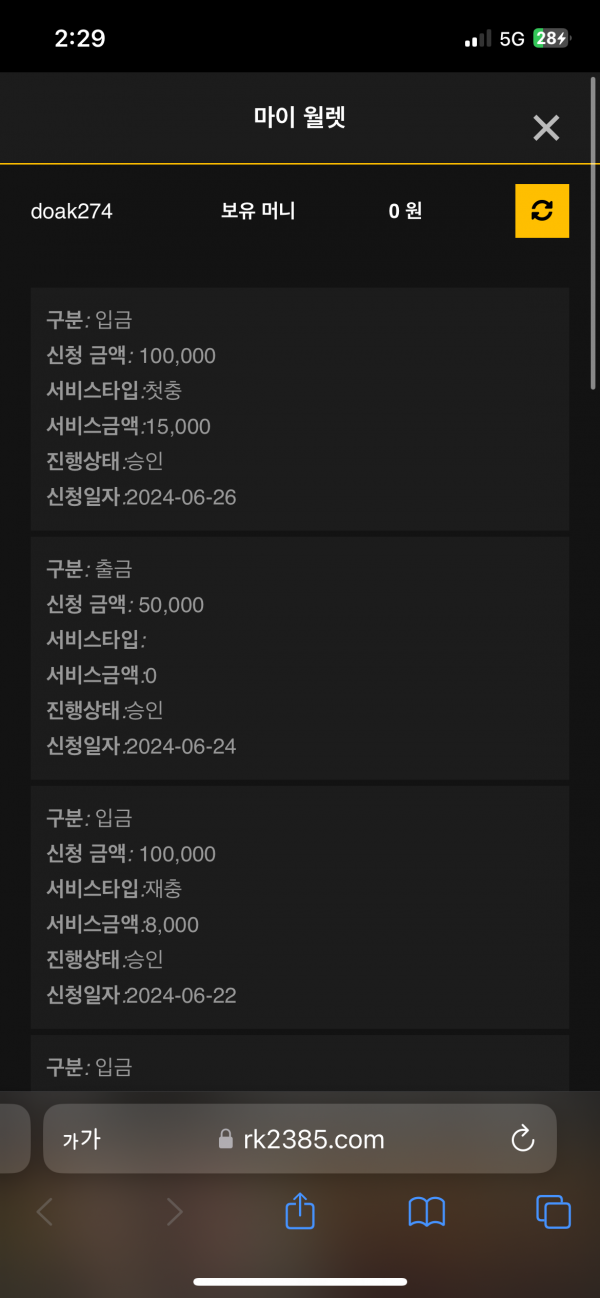Image resolution: width=600 pixels, height=1298 pixels.
Task: Show all open tabs
Action: (x=553, y=1212)
